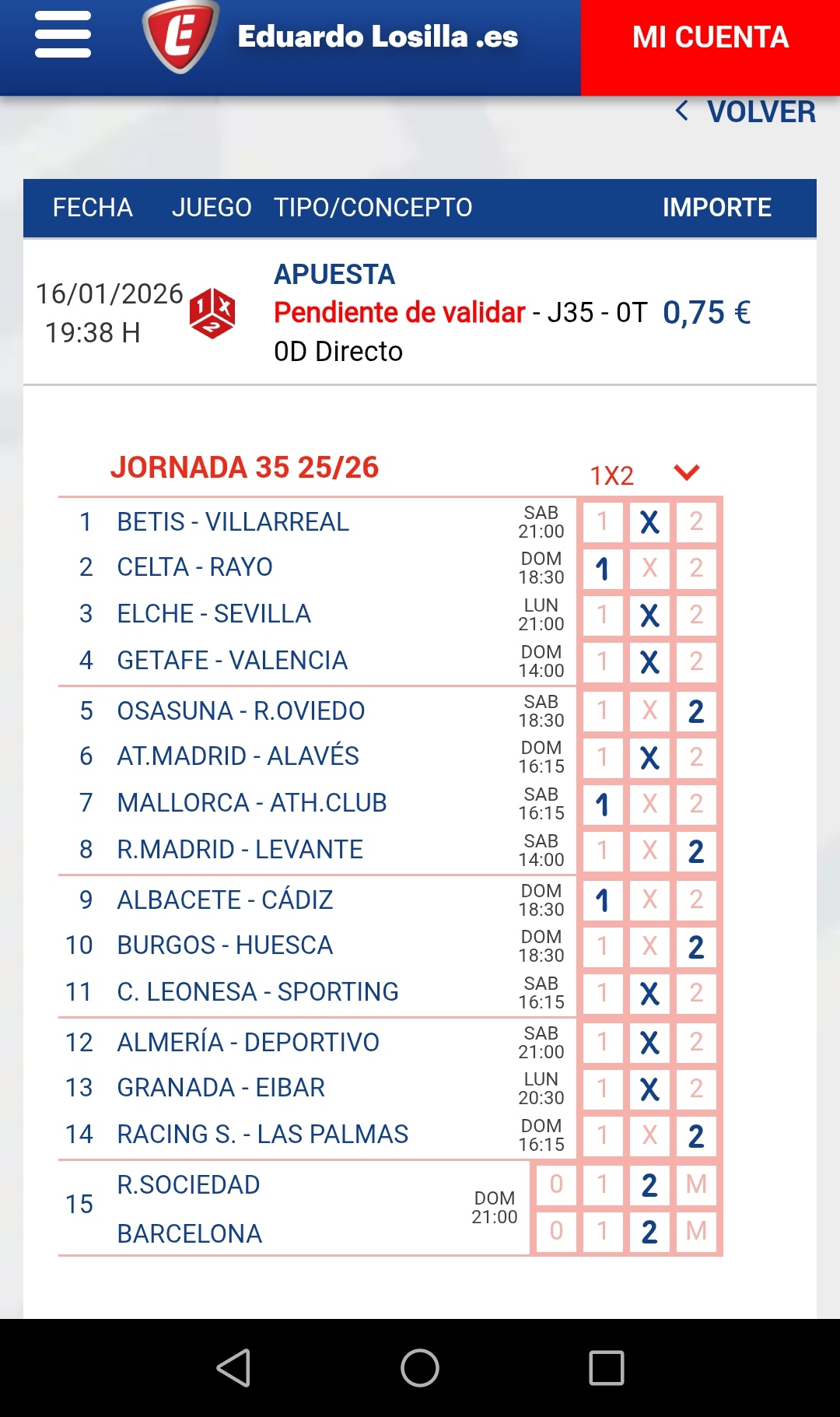This screenshot has height=1417, width=840.
Task: Go back with the VOLVER link
Action: pyautogui.click(x=747, y=112)
